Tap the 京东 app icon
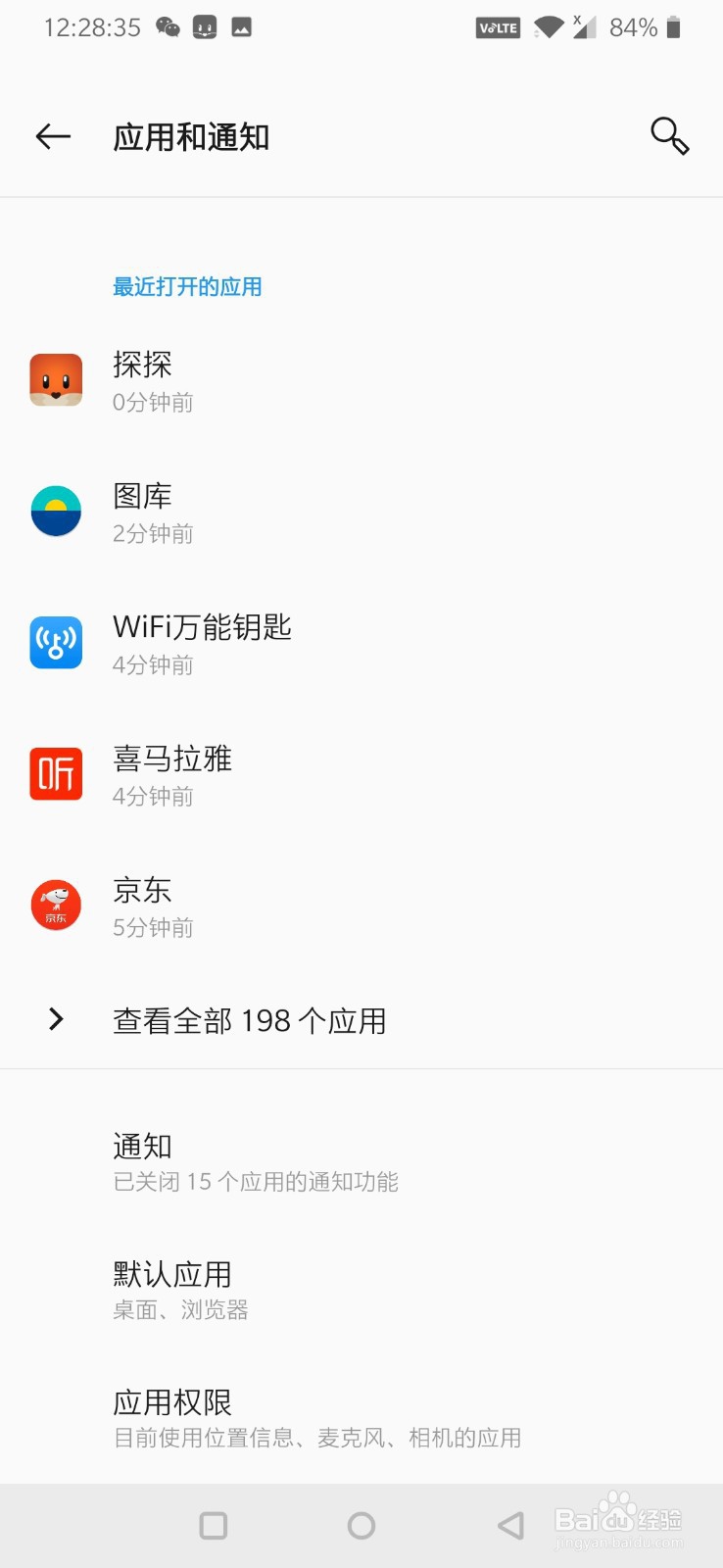Screen dimensions: 723x1568 click(56, 906)
